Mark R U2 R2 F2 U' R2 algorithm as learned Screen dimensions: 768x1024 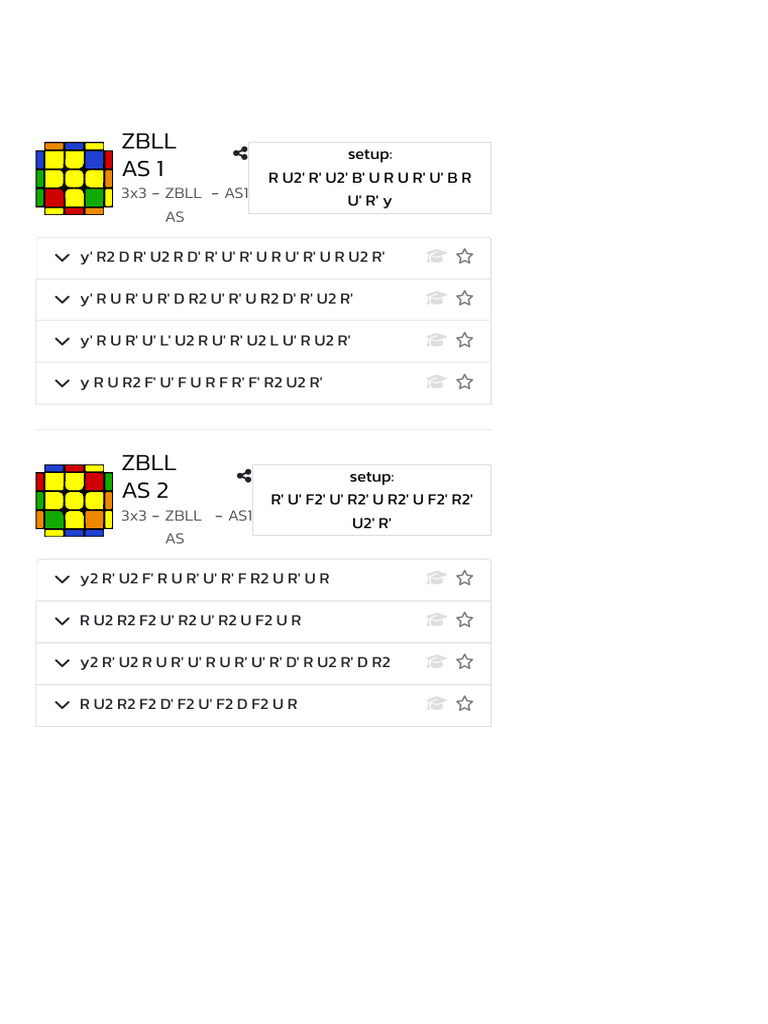click(x=436, y=620)
